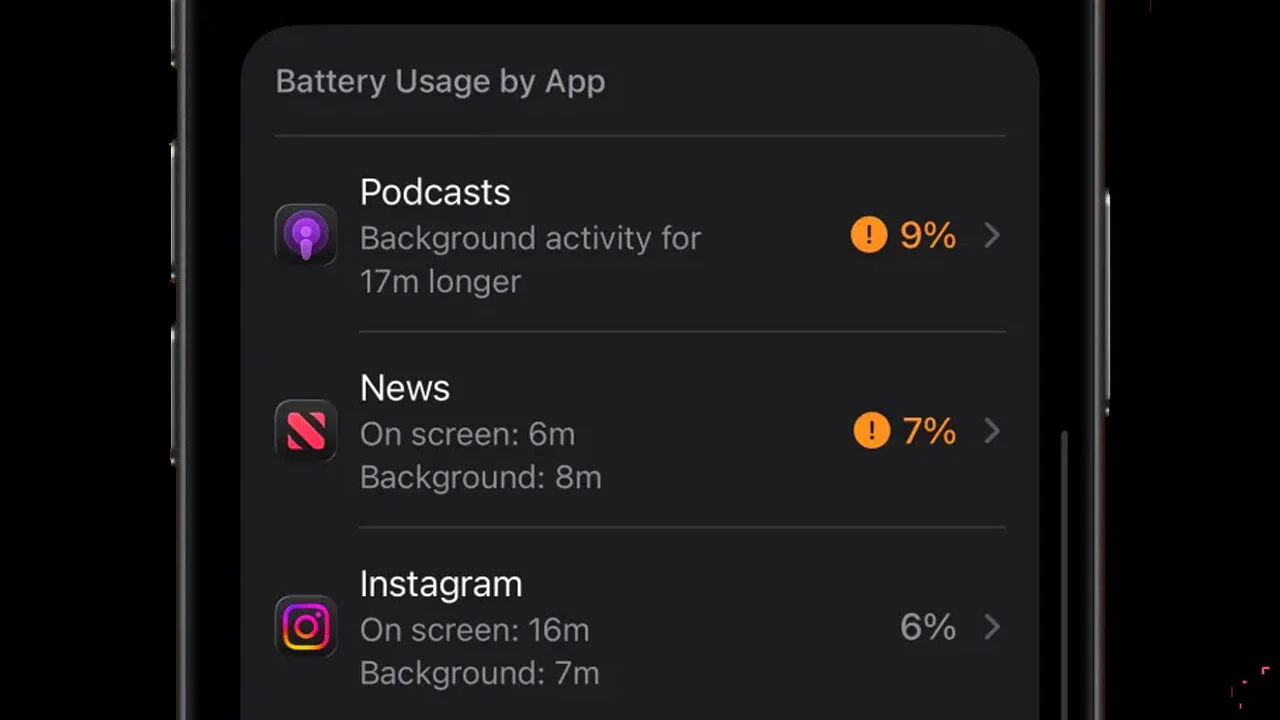Open News battery usage details
Image resolution: width=1280 pixels, height=720 pixels.
[640, 432]
